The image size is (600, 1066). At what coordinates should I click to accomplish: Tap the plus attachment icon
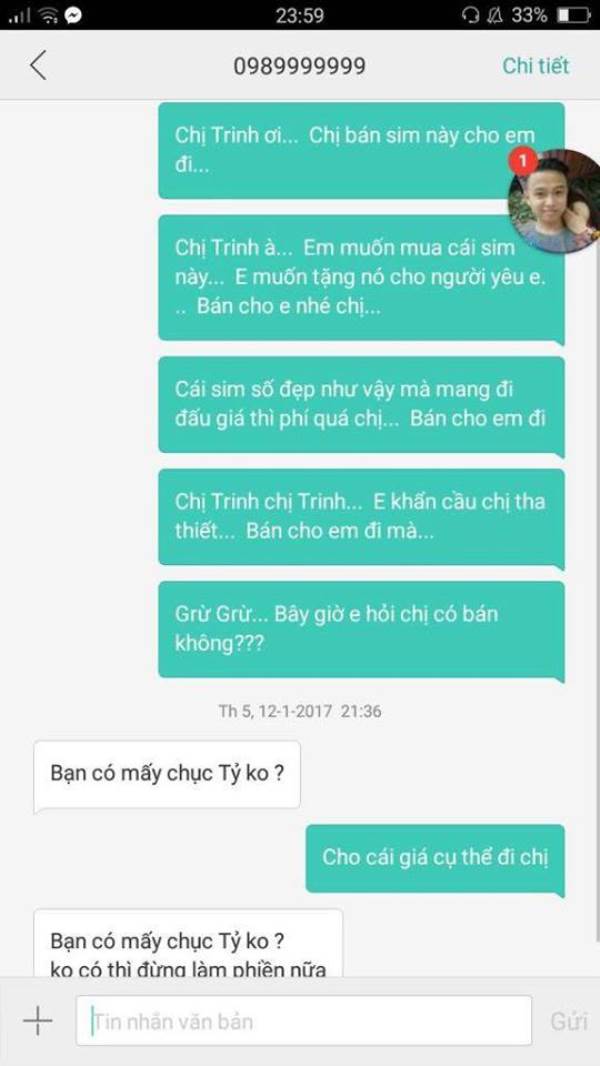point(38,1021)
